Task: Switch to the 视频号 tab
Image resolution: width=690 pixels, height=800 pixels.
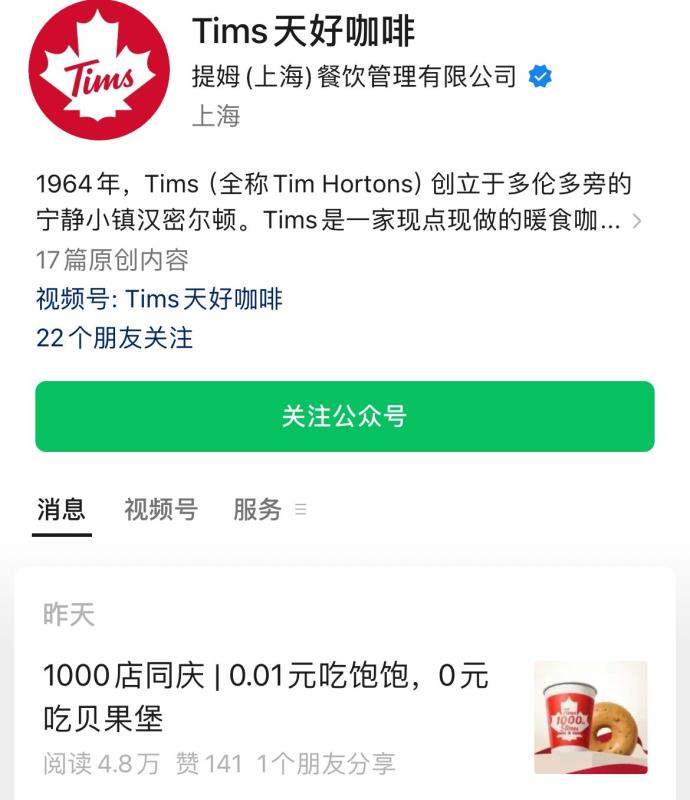Action: 160,510
